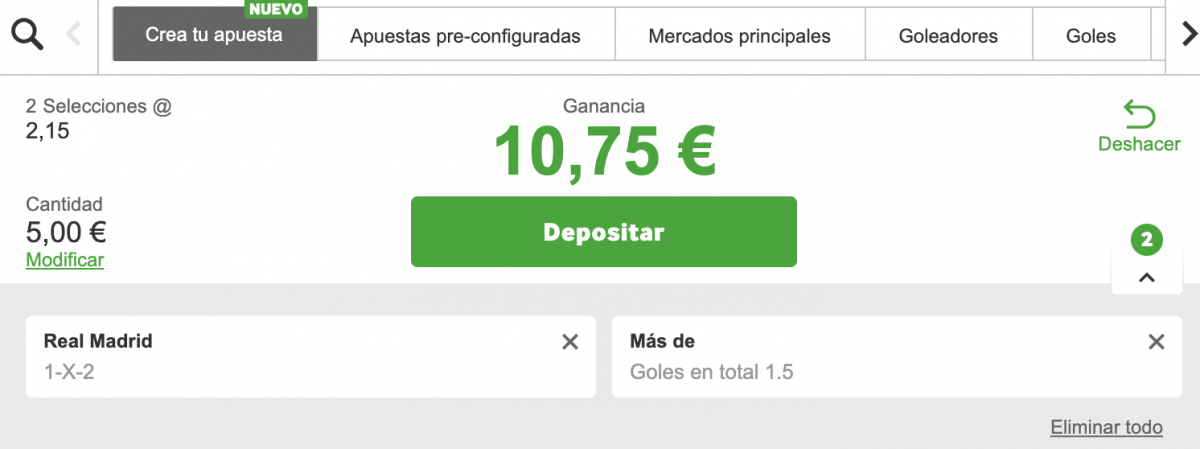Remove the Real Madrid selection

tap(570, 342)
